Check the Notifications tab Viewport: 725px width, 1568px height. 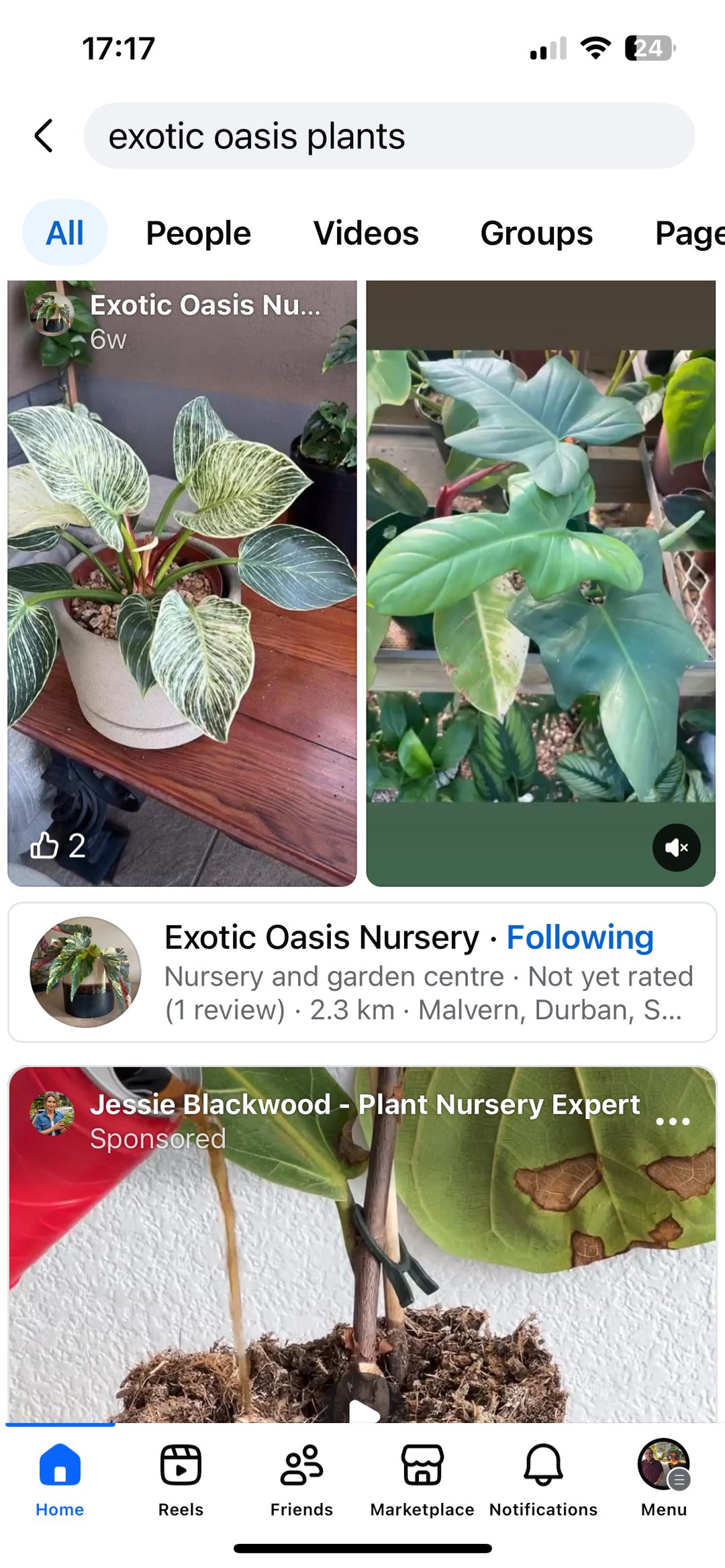click(543, 1479)
